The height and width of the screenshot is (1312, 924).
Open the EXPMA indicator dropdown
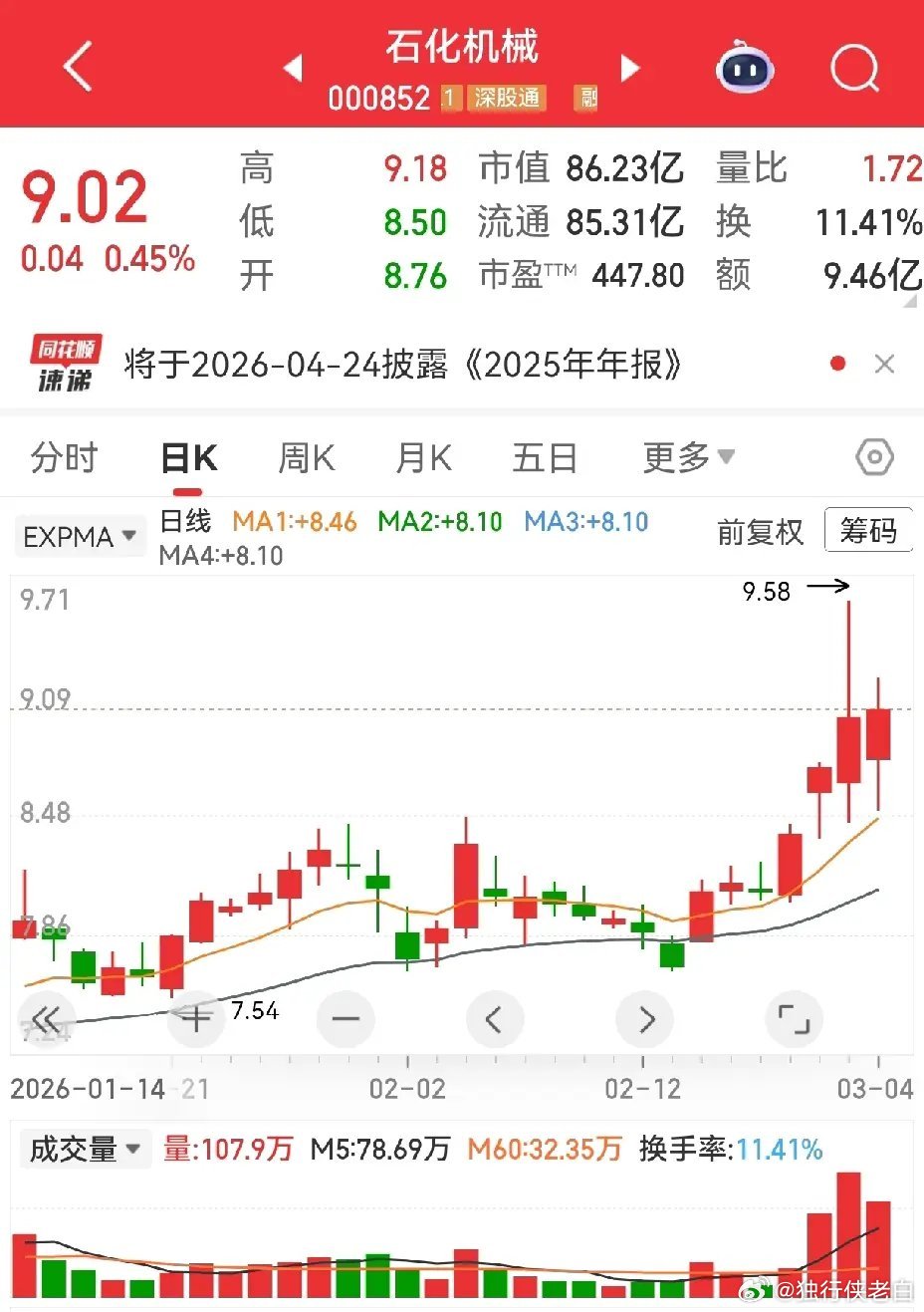pos(80,537)
